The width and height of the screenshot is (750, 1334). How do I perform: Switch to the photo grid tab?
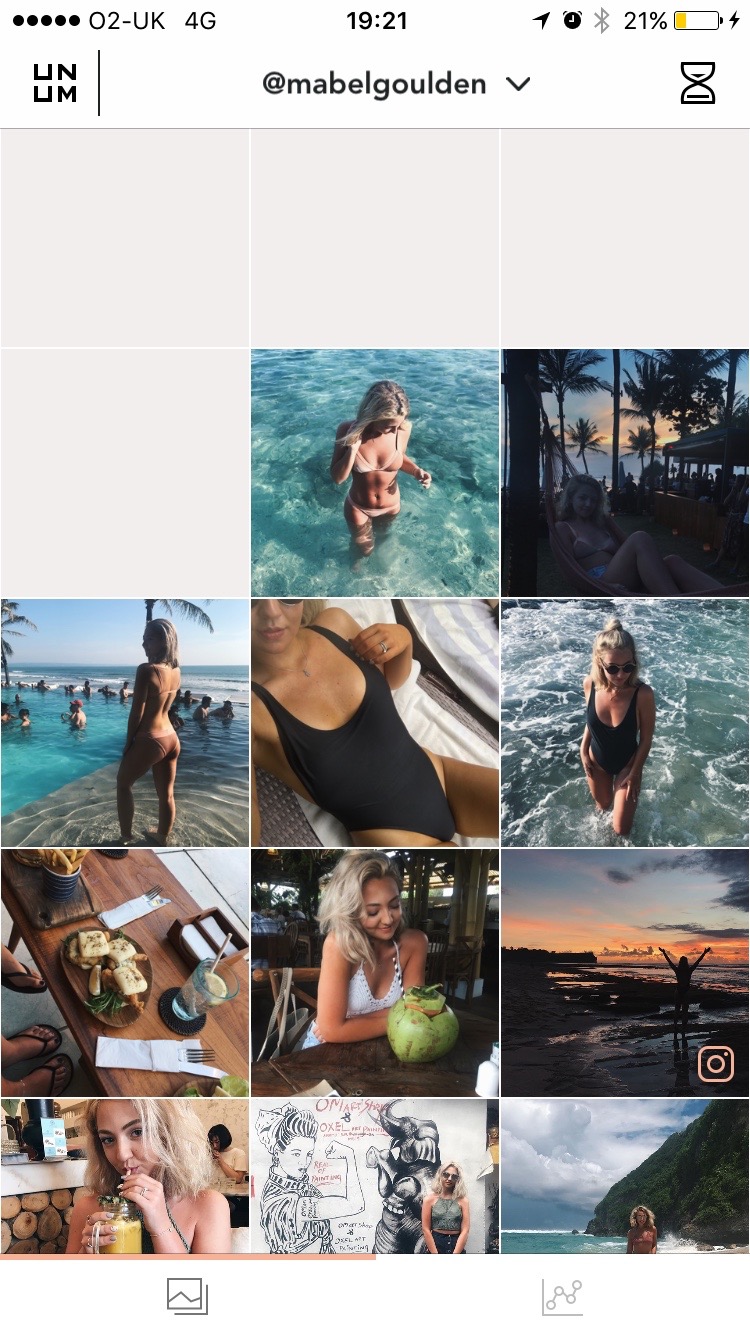187,1297
